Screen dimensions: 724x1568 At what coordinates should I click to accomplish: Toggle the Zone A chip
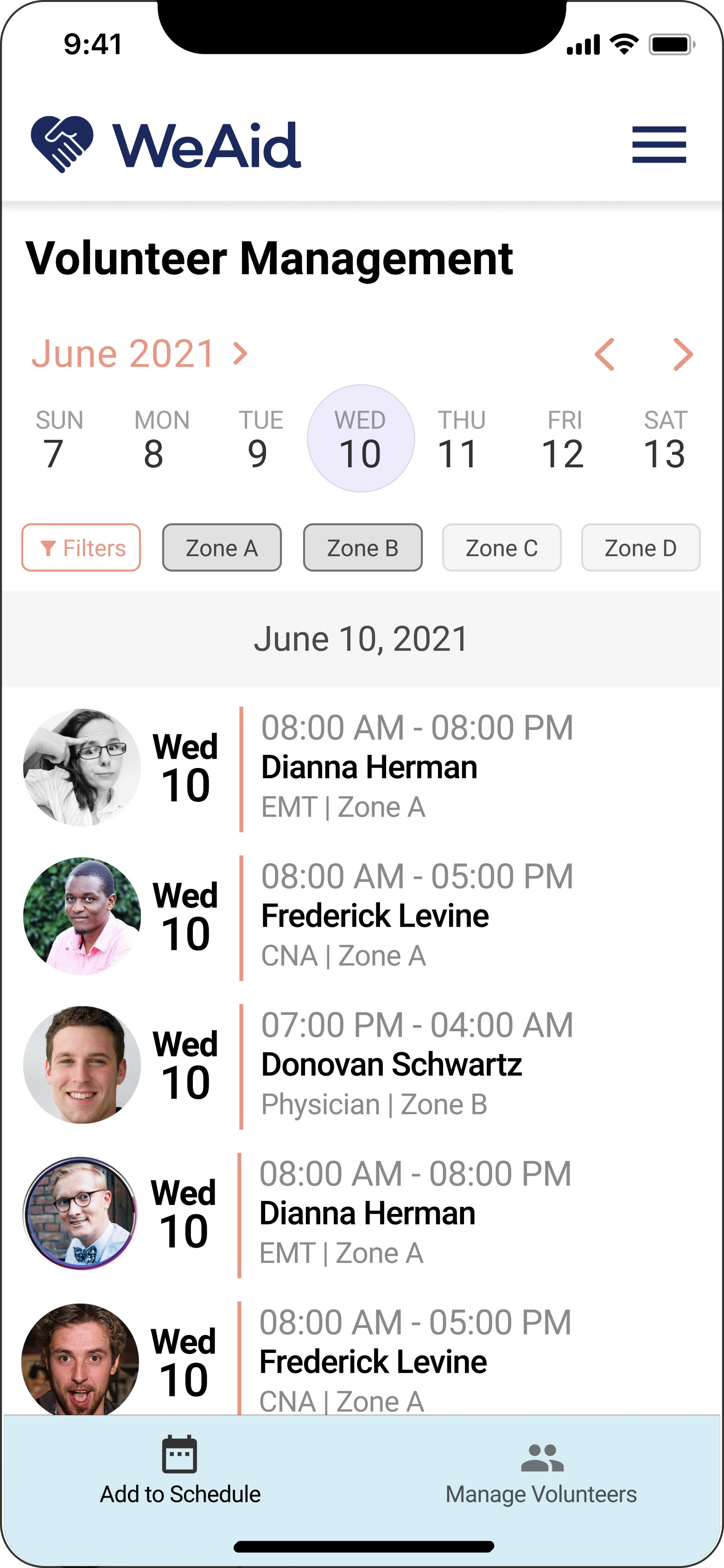click(x=222, y=548)
